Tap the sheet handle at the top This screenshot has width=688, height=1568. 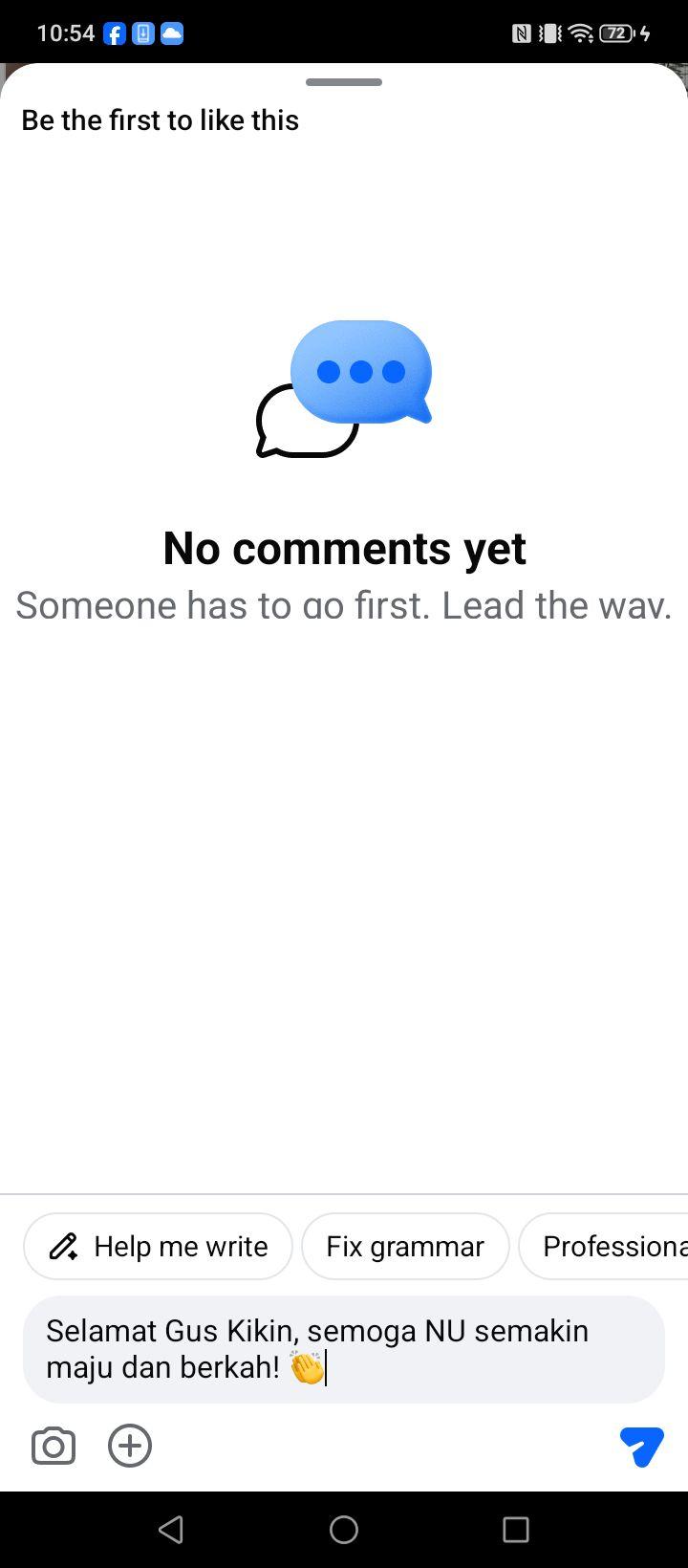click(344, 82)
